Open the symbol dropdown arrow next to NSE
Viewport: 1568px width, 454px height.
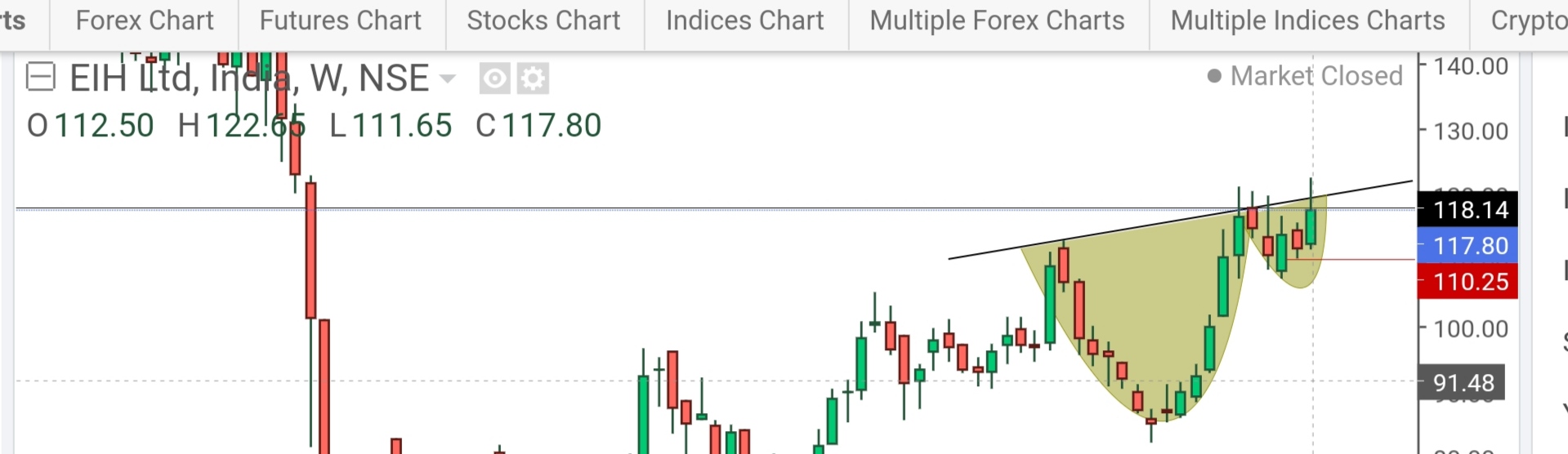[447, 79]
